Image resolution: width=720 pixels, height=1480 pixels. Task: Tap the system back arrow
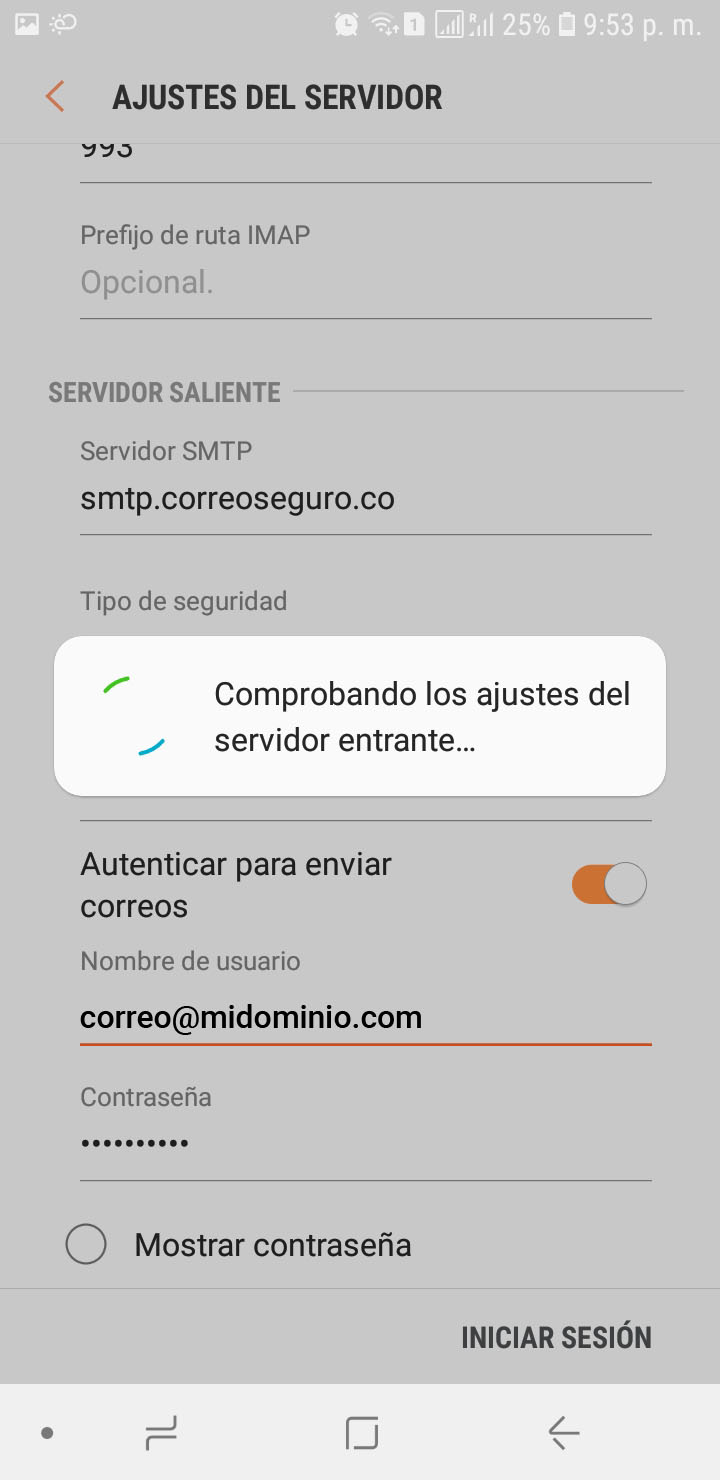click(x=564, y=1433)
